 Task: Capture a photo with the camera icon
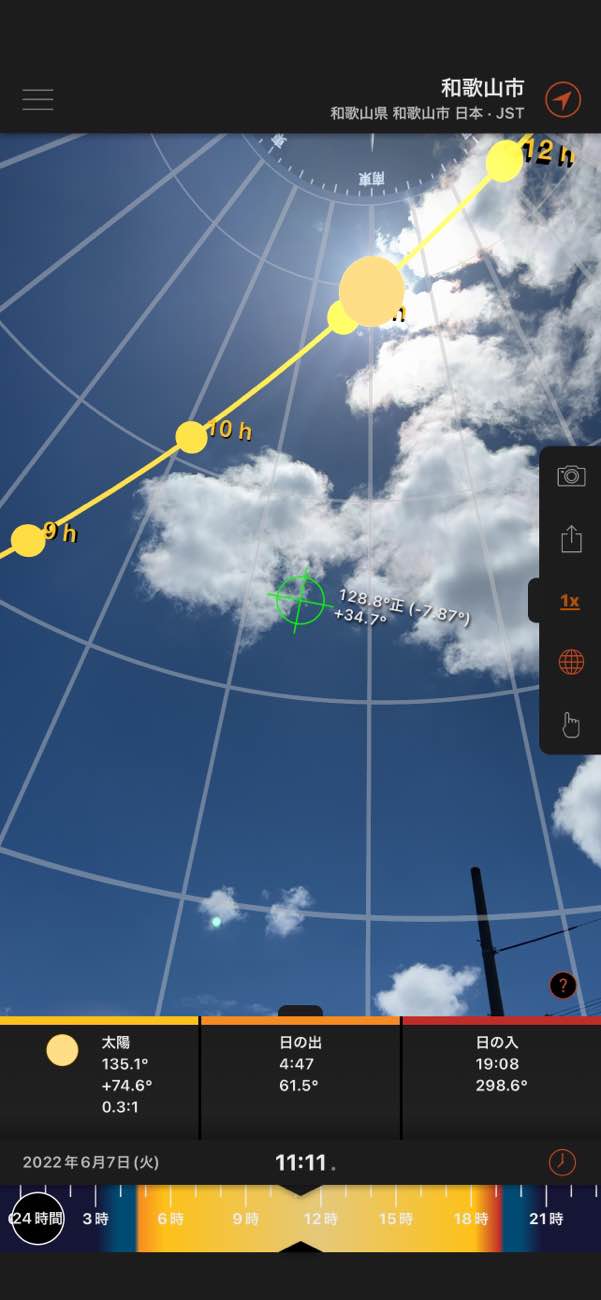571,476
